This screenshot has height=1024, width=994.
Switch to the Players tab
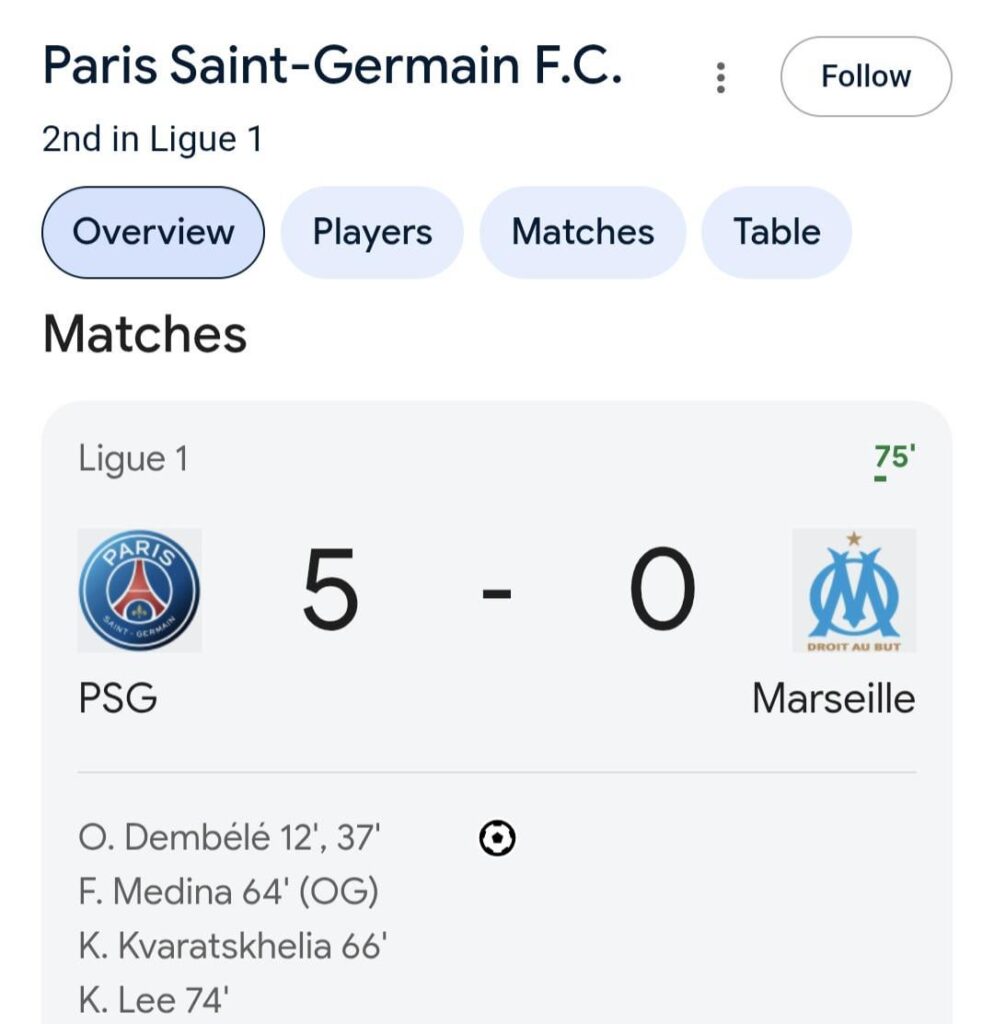pos(372,232)
